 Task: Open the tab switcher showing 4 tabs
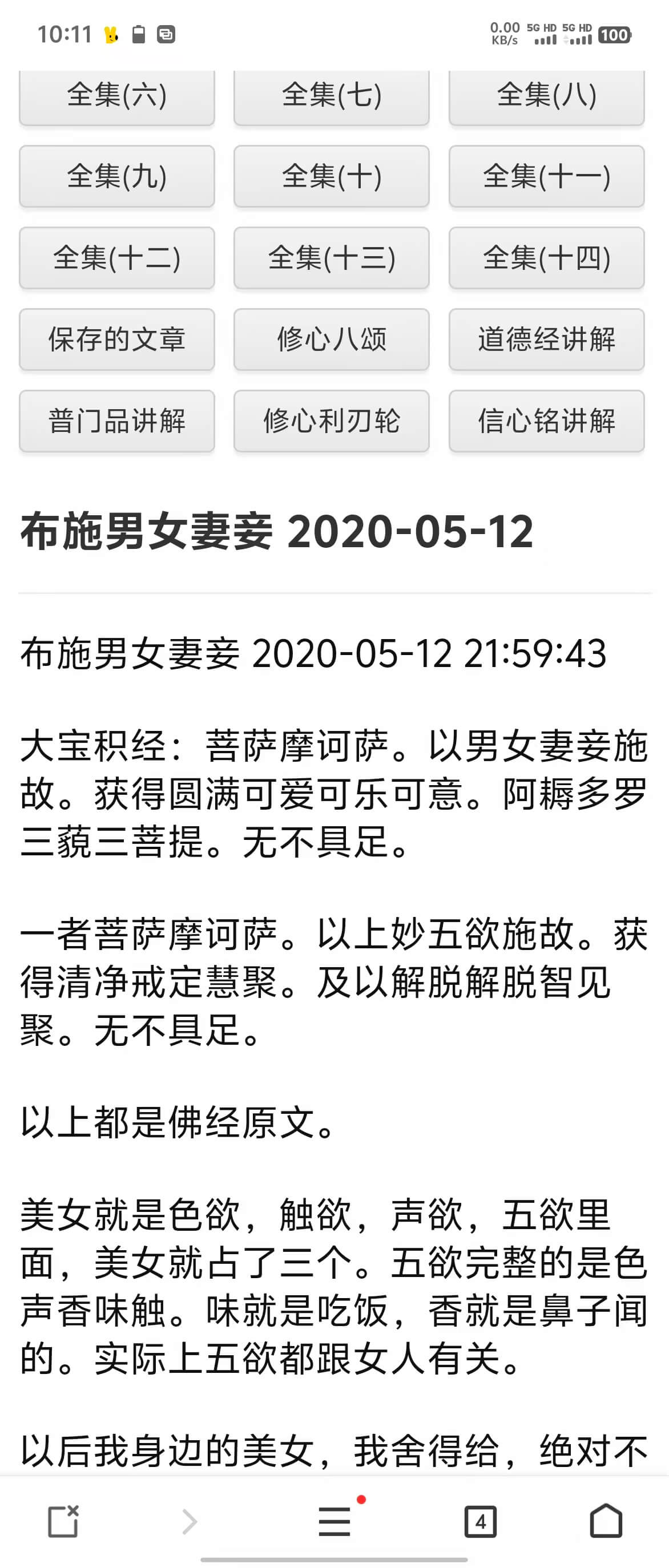(x=480, y=1521)
